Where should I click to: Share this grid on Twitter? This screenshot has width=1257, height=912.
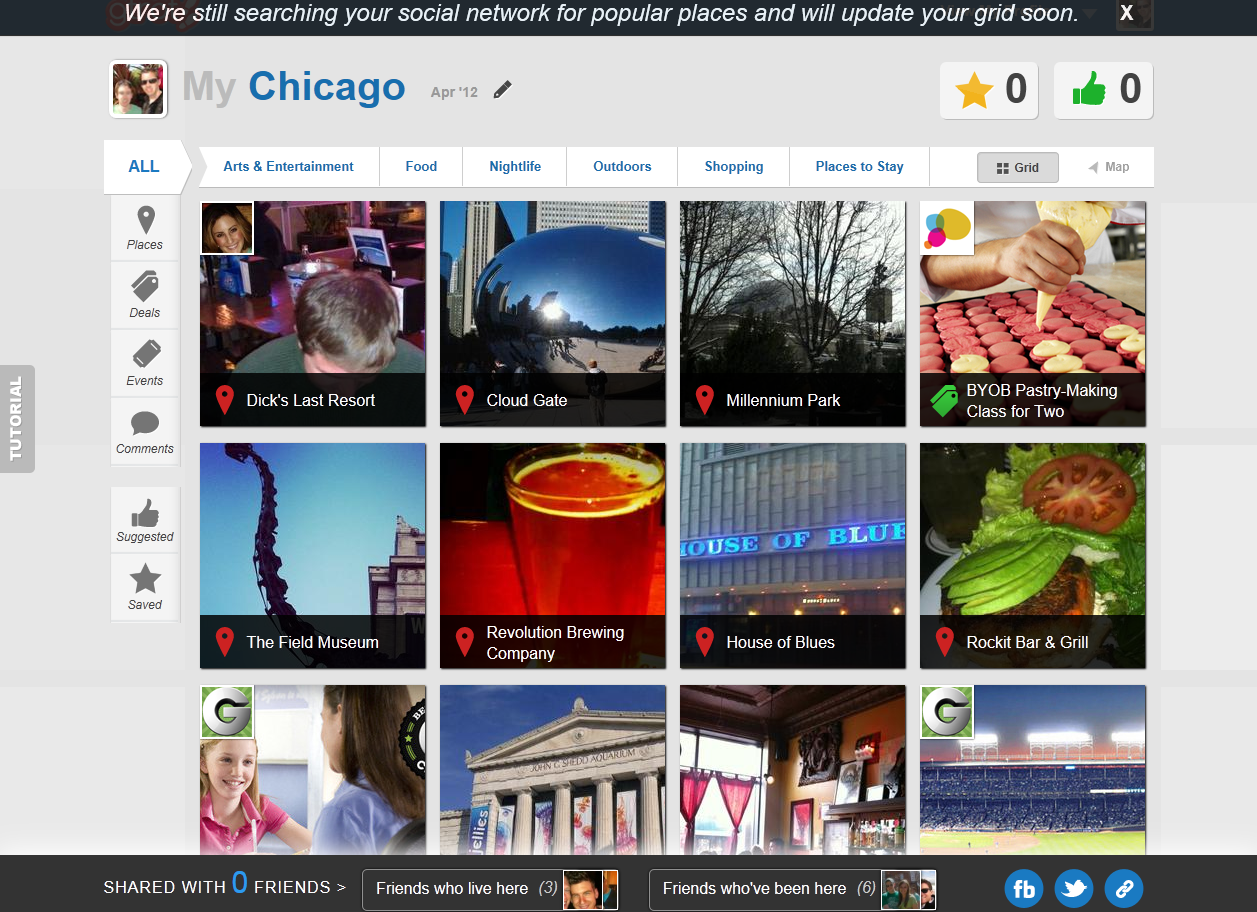[x=1073, y=888]
